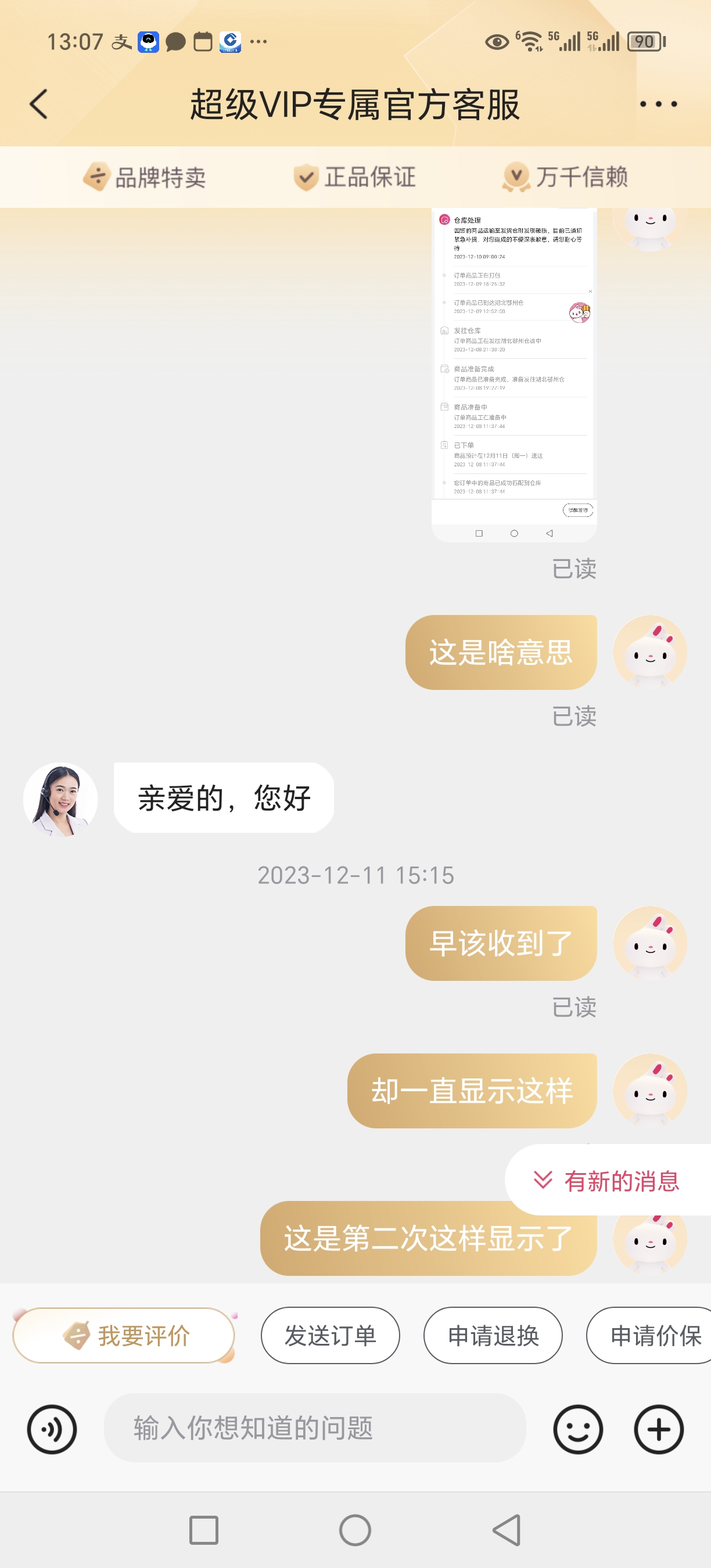
Task: Tap the customer service agent's avatar
Action: click(x=60, y=799)
